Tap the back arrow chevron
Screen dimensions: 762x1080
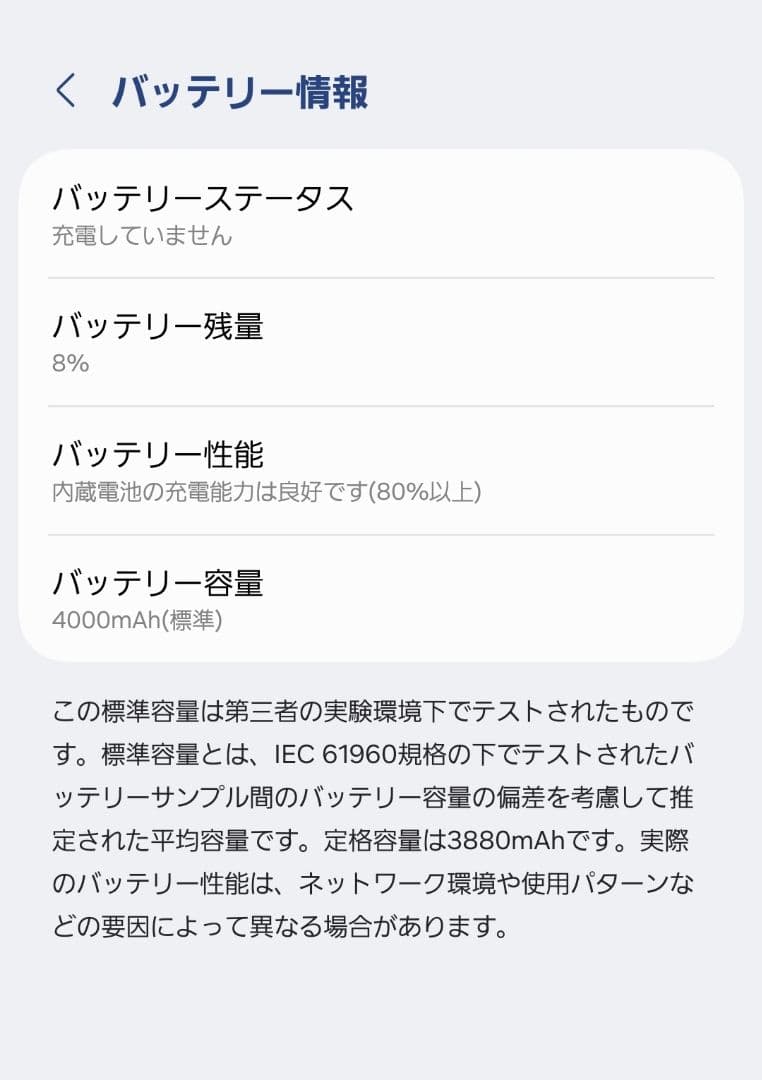pyautogui.click(x=65, y=90)
